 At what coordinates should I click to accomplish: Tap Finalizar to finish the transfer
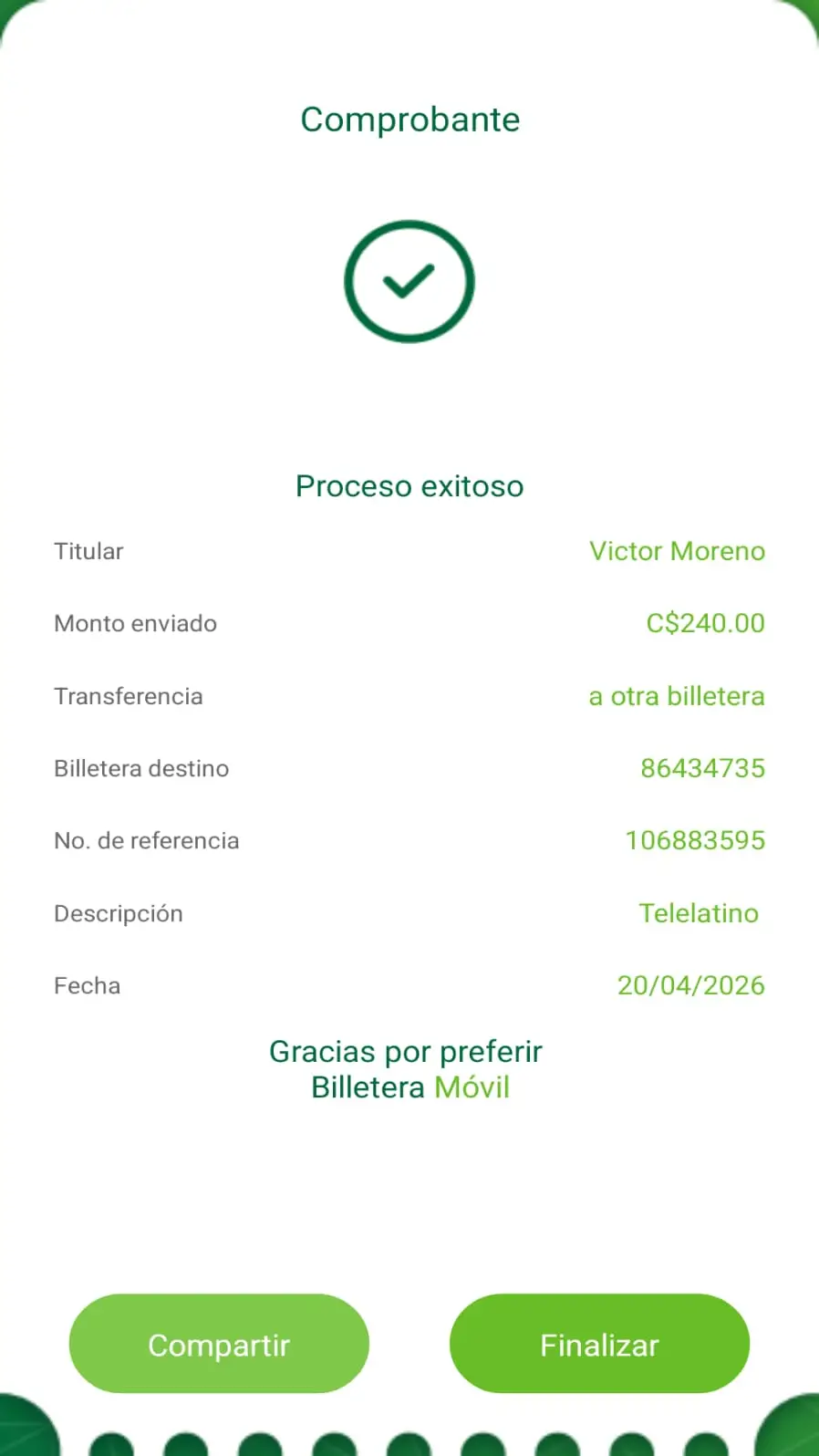599,1344
